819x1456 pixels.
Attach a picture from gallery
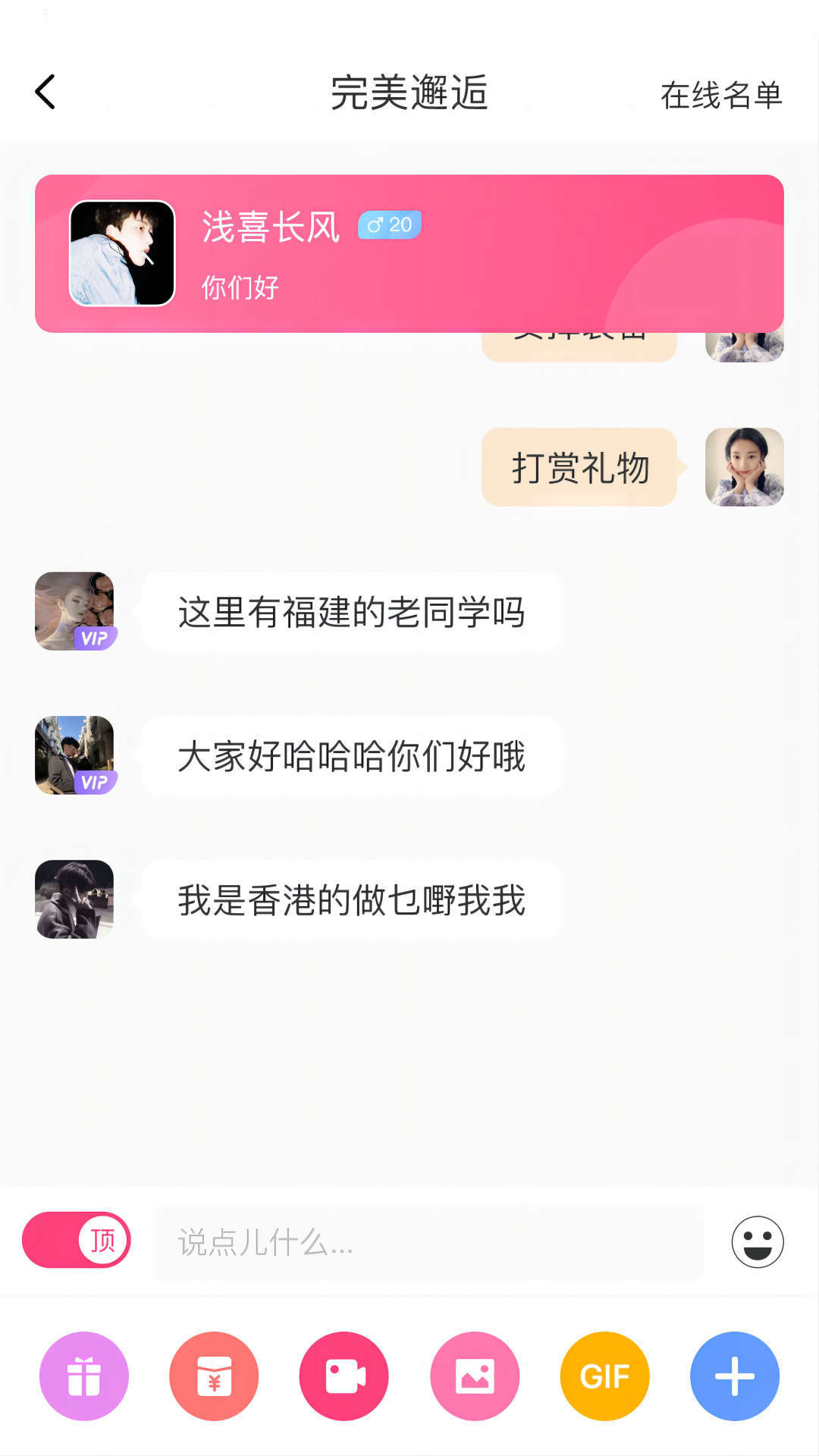(x=475, y=1376)
